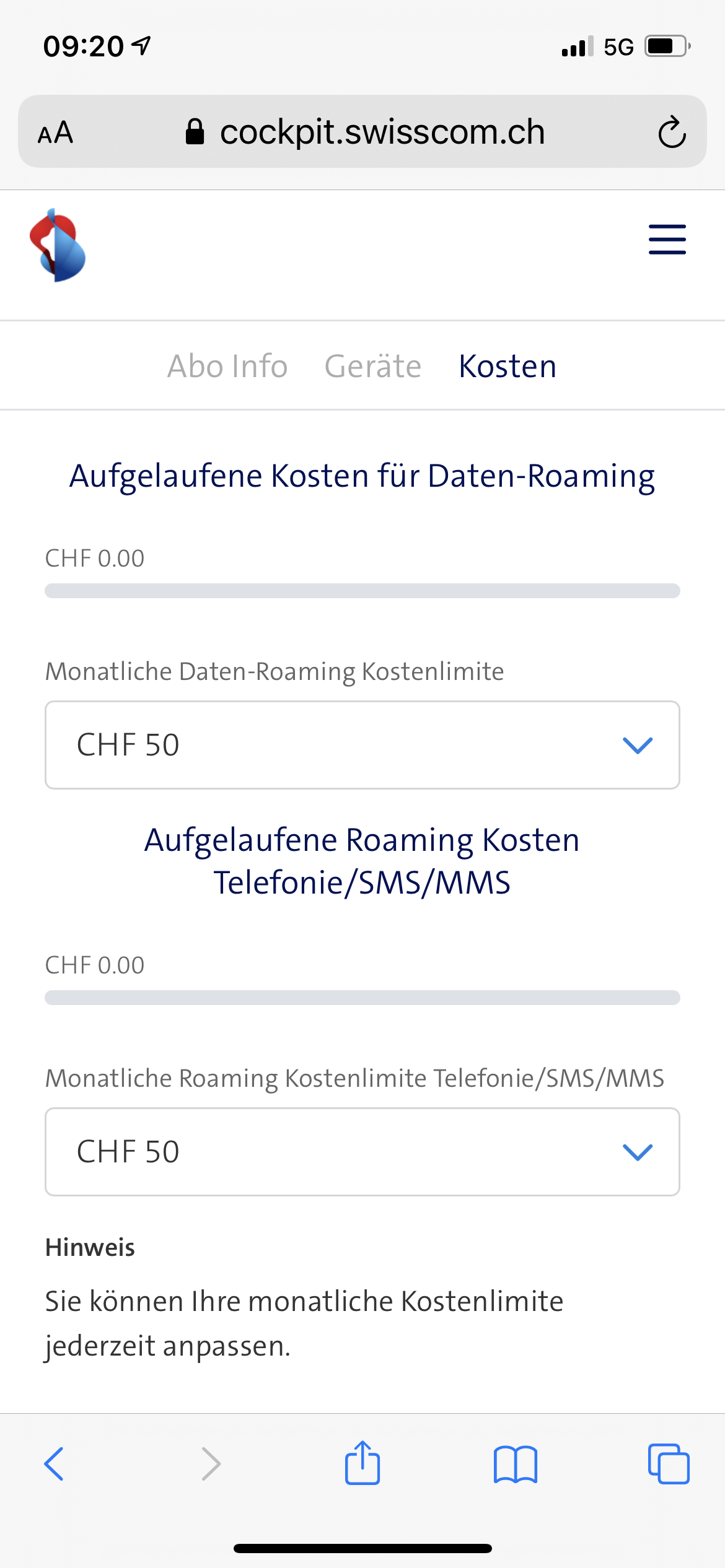Tap the padlock icon beside the URL
This screenshot has height=1568, width=725.
coord(196,131)
